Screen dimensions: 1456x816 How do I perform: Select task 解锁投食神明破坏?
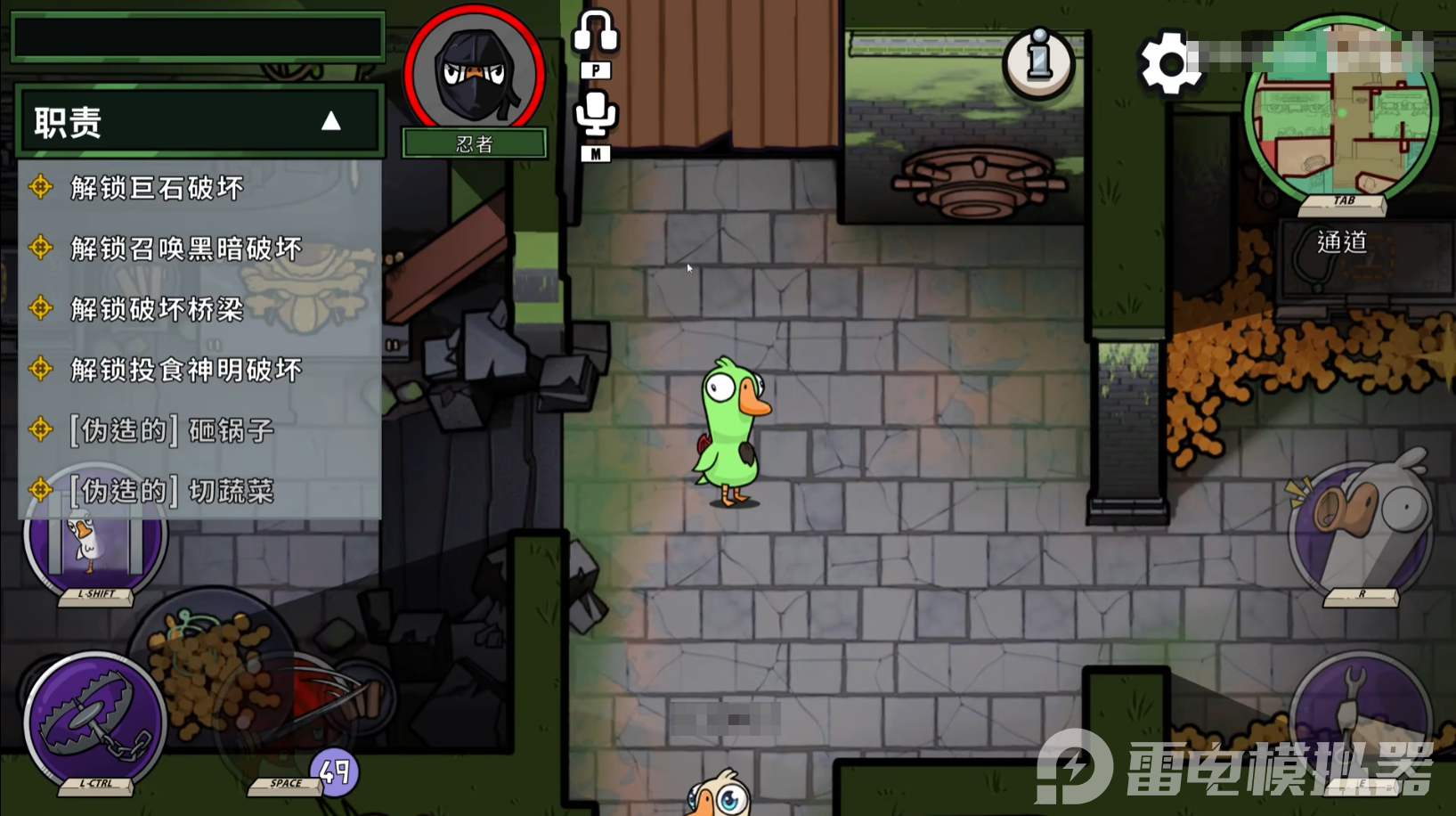pyautogui.click(x=186, y=370)
